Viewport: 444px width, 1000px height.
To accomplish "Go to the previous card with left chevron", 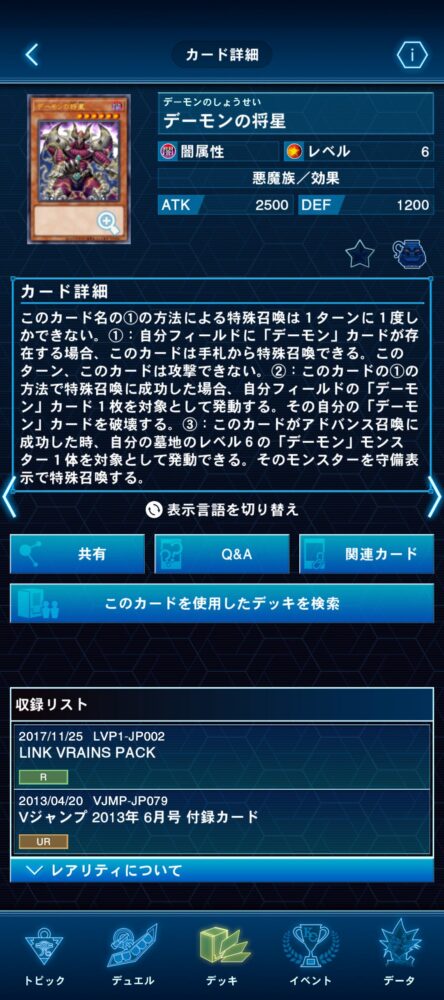I will pos(8,495).
